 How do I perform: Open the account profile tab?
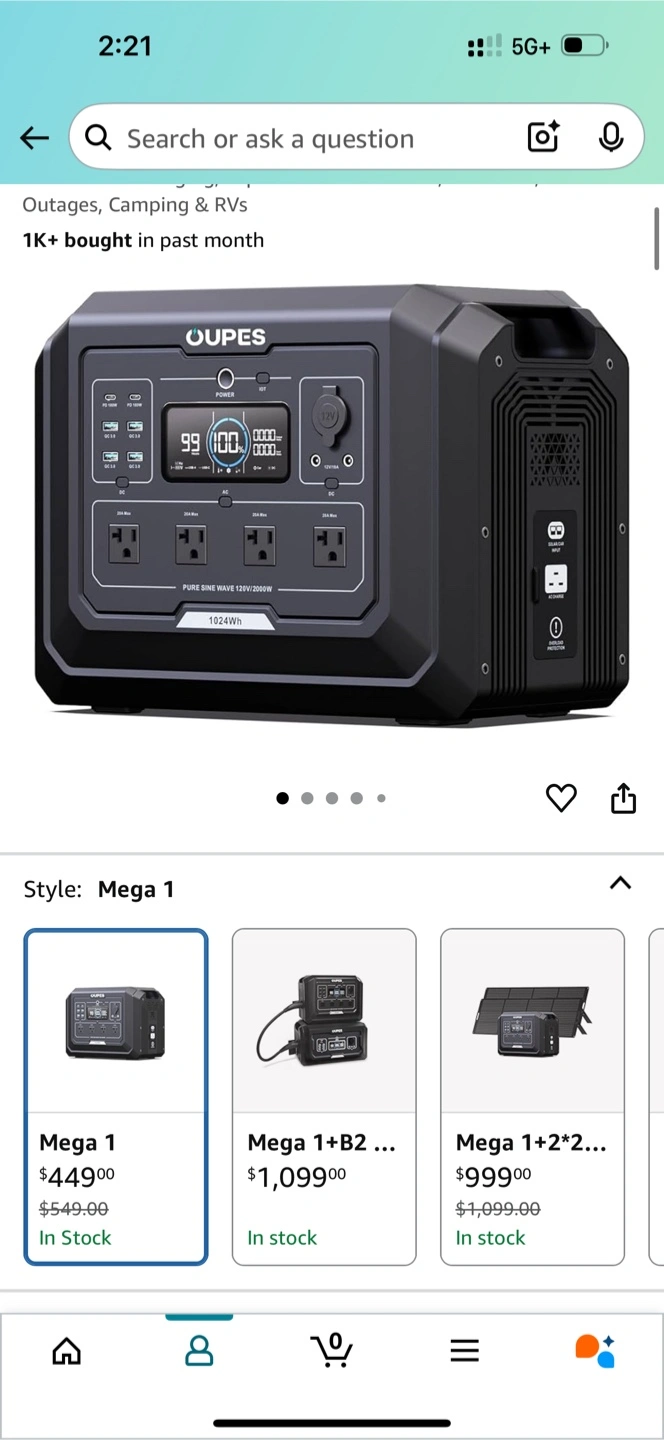(199, 1352)
